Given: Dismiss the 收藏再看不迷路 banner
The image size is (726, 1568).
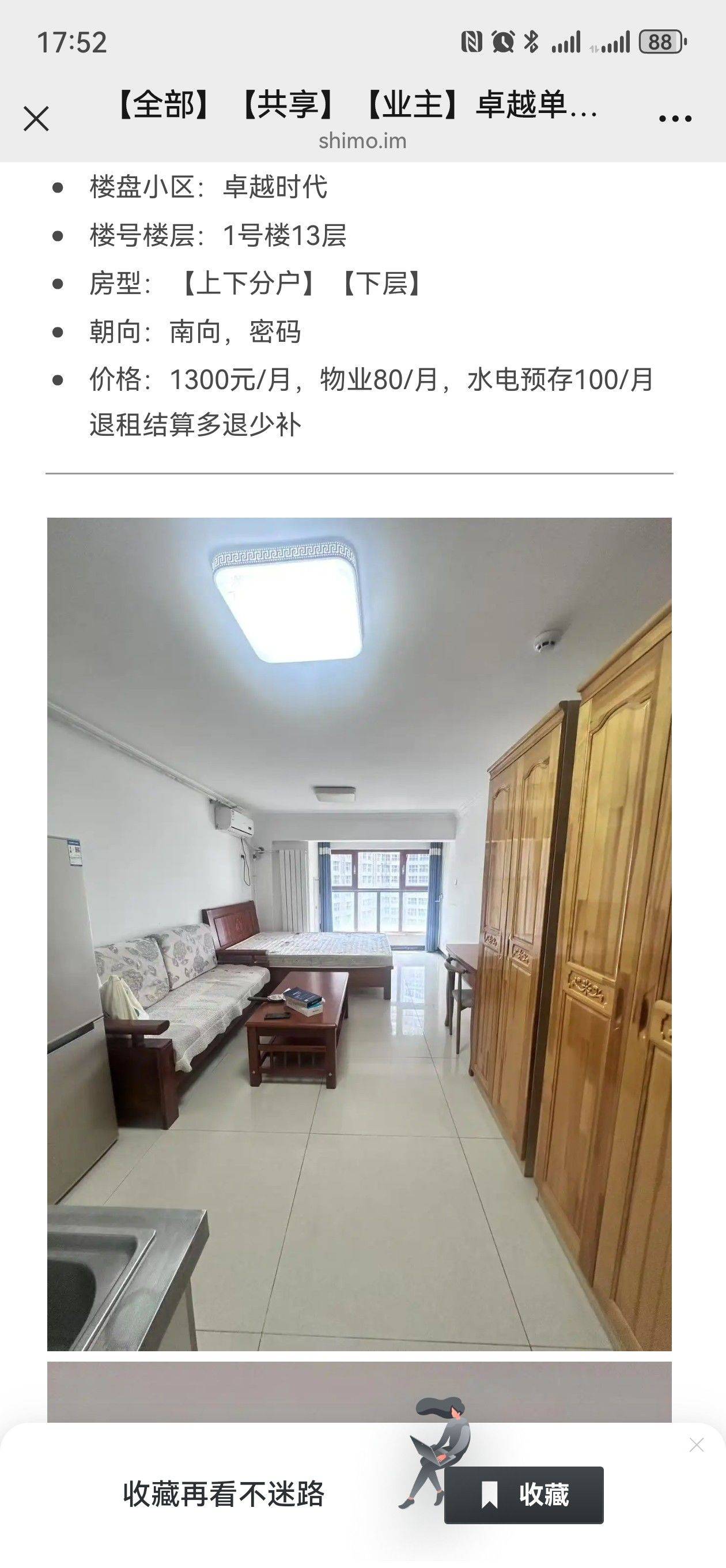Looking at the screenshot, I should point(696,1445).
